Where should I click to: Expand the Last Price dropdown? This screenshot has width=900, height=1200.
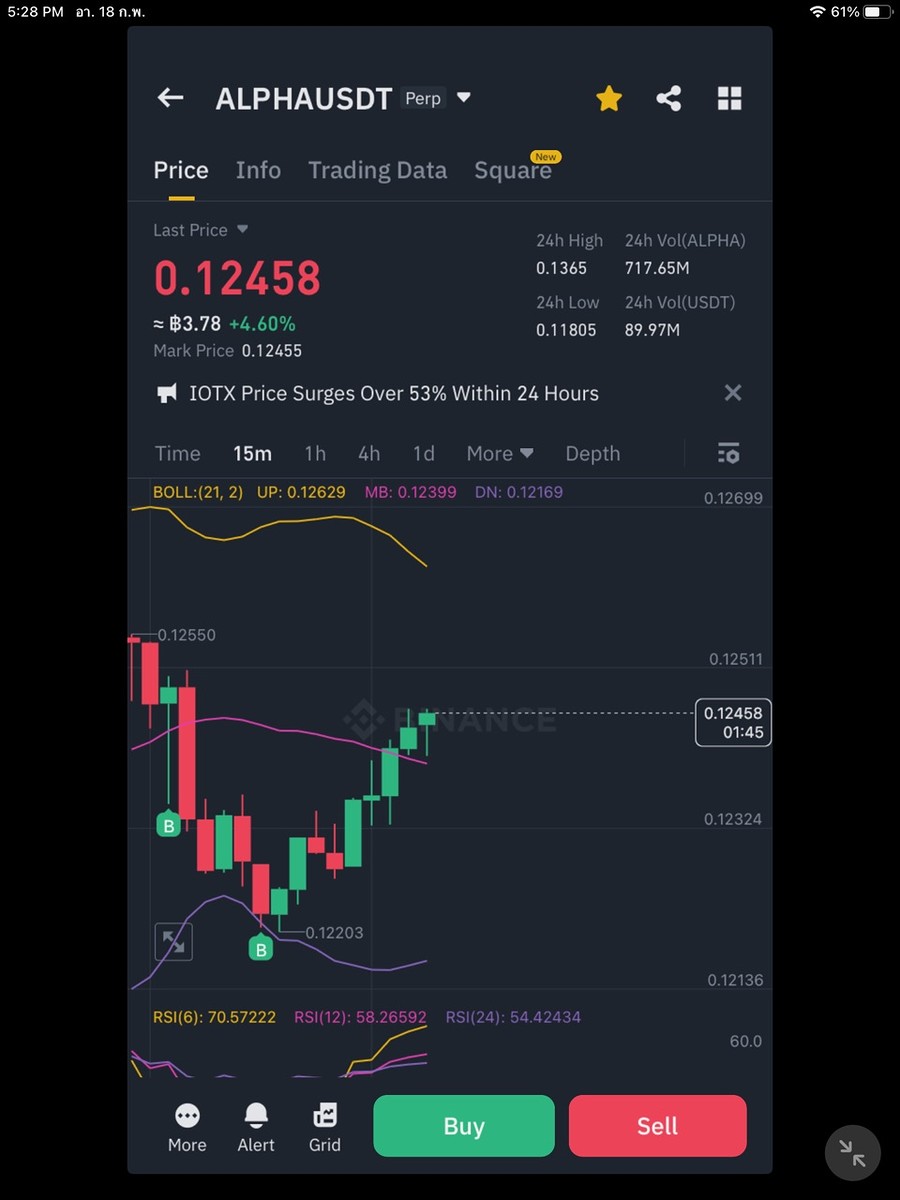242,230
